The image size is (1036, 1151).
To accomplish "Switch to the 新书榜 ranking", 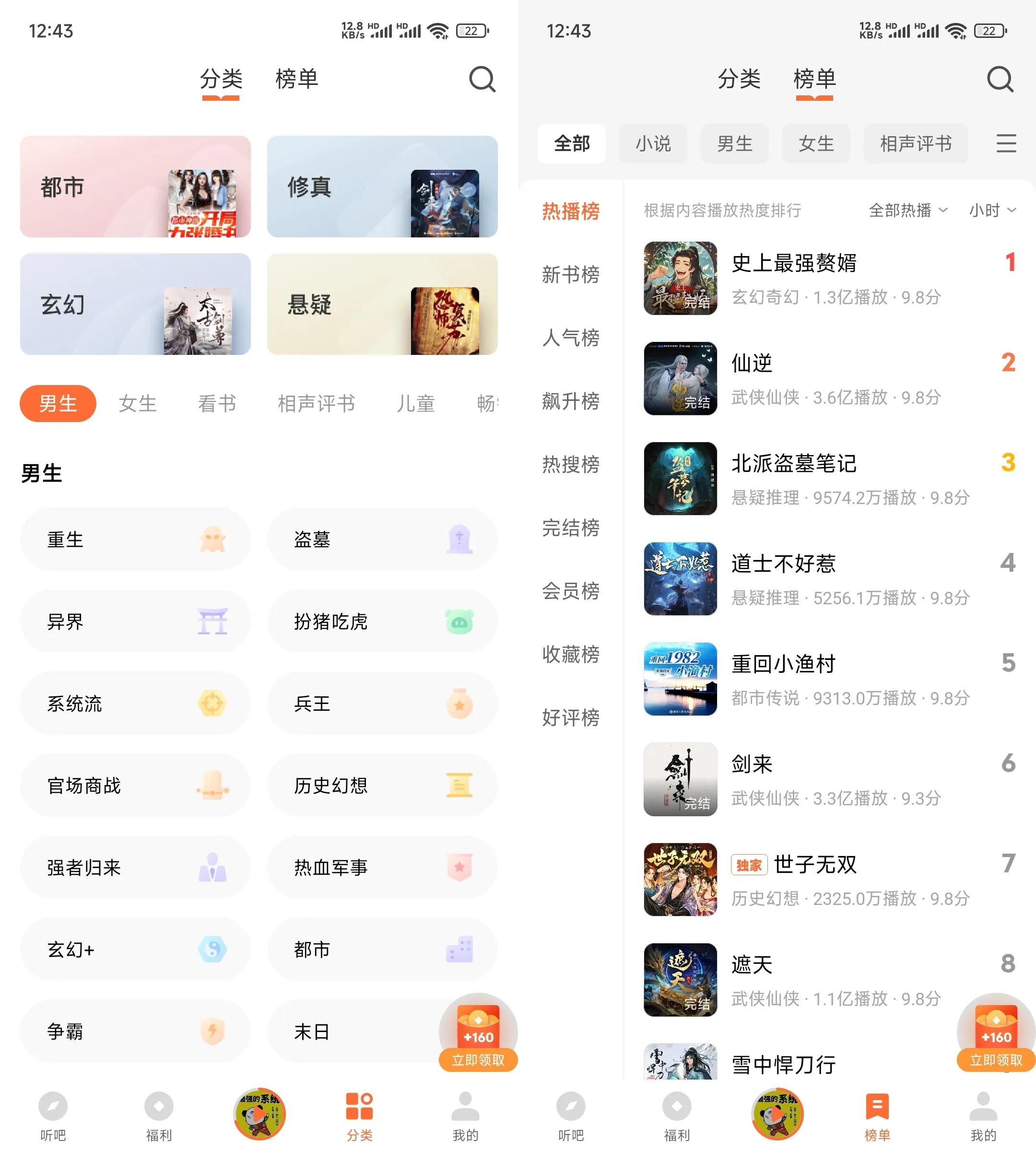I will (x=570, y=274).
